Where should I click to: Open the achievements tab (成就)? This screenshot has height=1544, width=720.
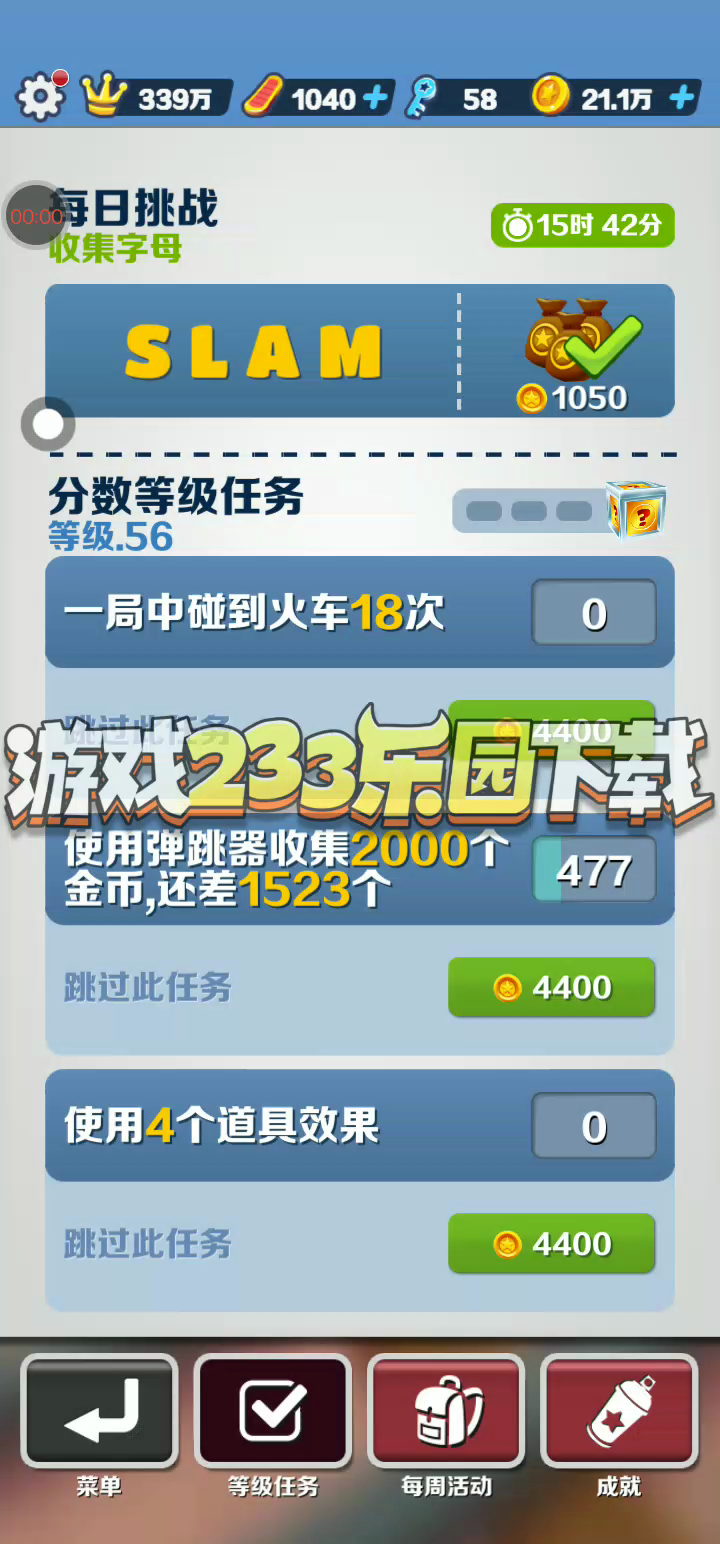[x=619, y=1410]
